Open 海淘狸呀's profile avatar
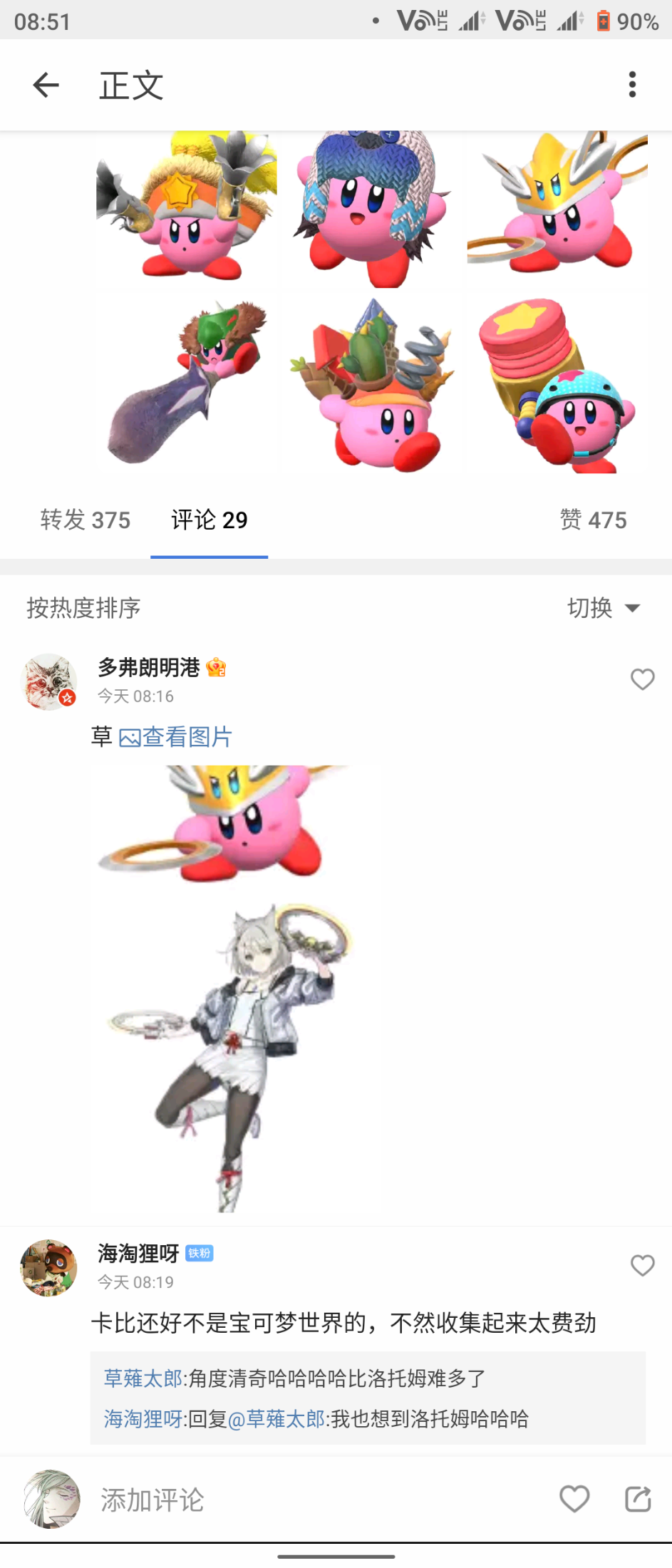 click(x=48, y=1268)
